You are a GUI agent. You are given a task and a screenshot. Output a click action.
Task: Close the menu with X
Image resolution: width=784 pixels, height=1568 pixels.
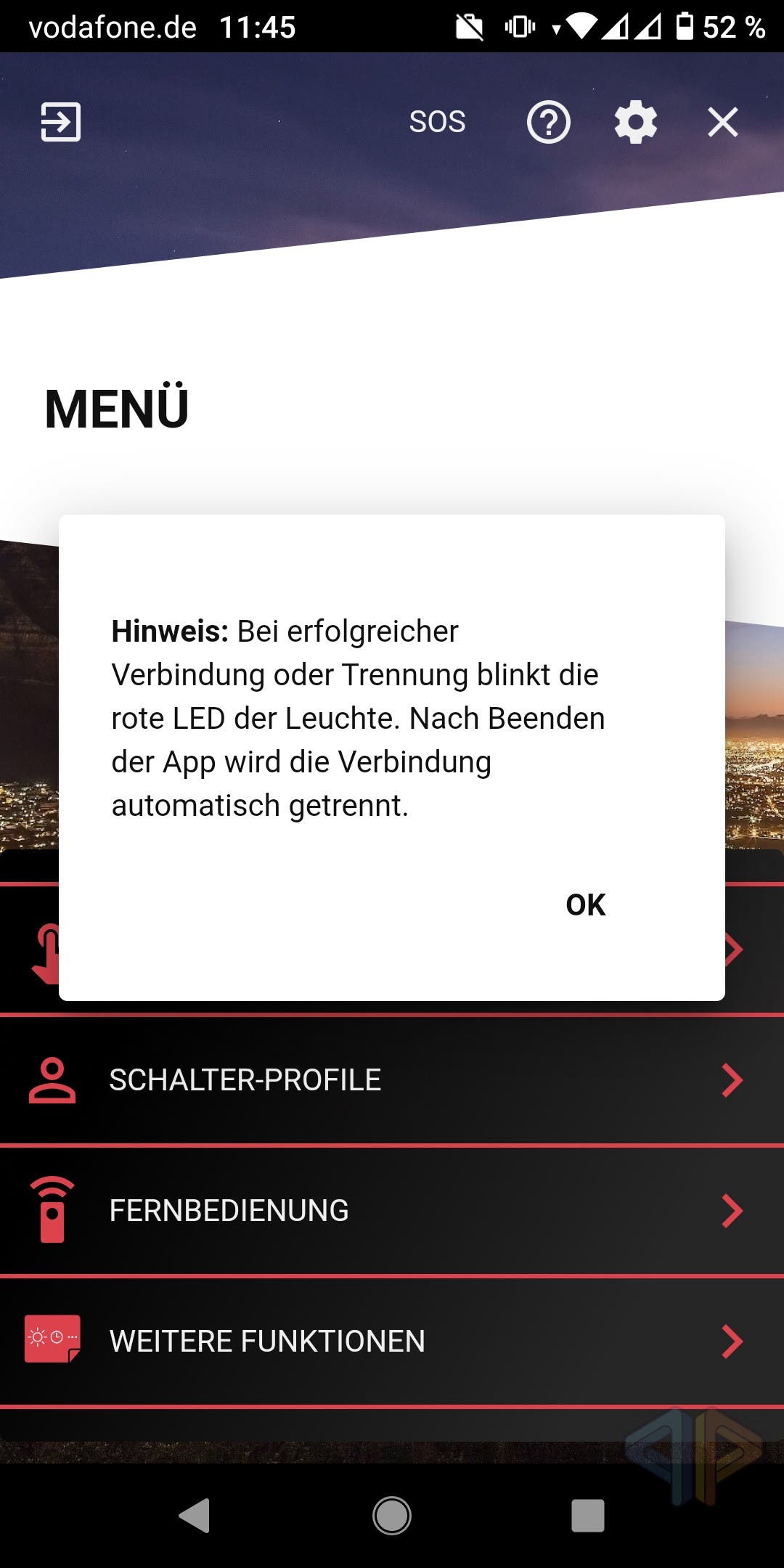click(722, 122)
